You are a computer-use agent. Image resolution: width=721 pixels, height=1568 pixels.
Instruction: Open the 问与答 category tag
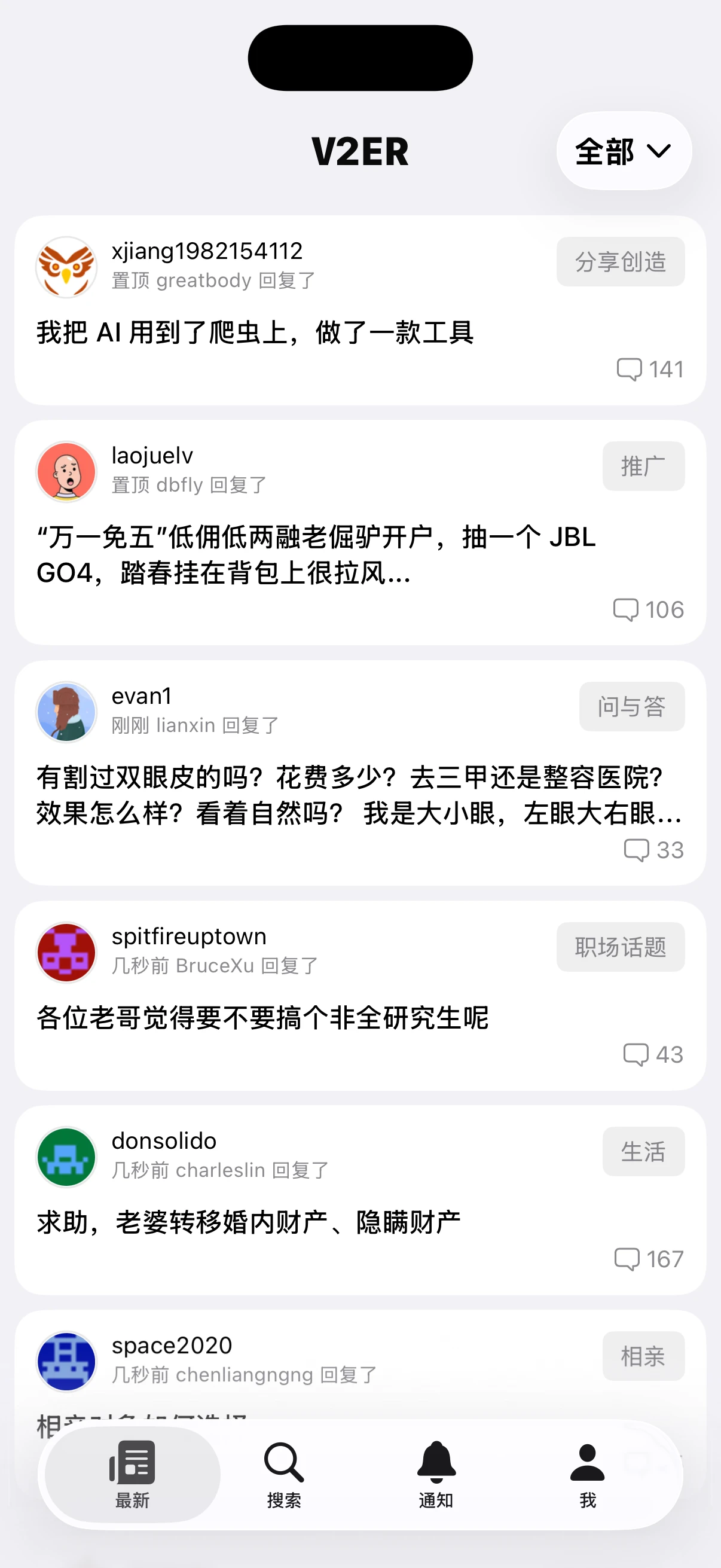(631, 706)
